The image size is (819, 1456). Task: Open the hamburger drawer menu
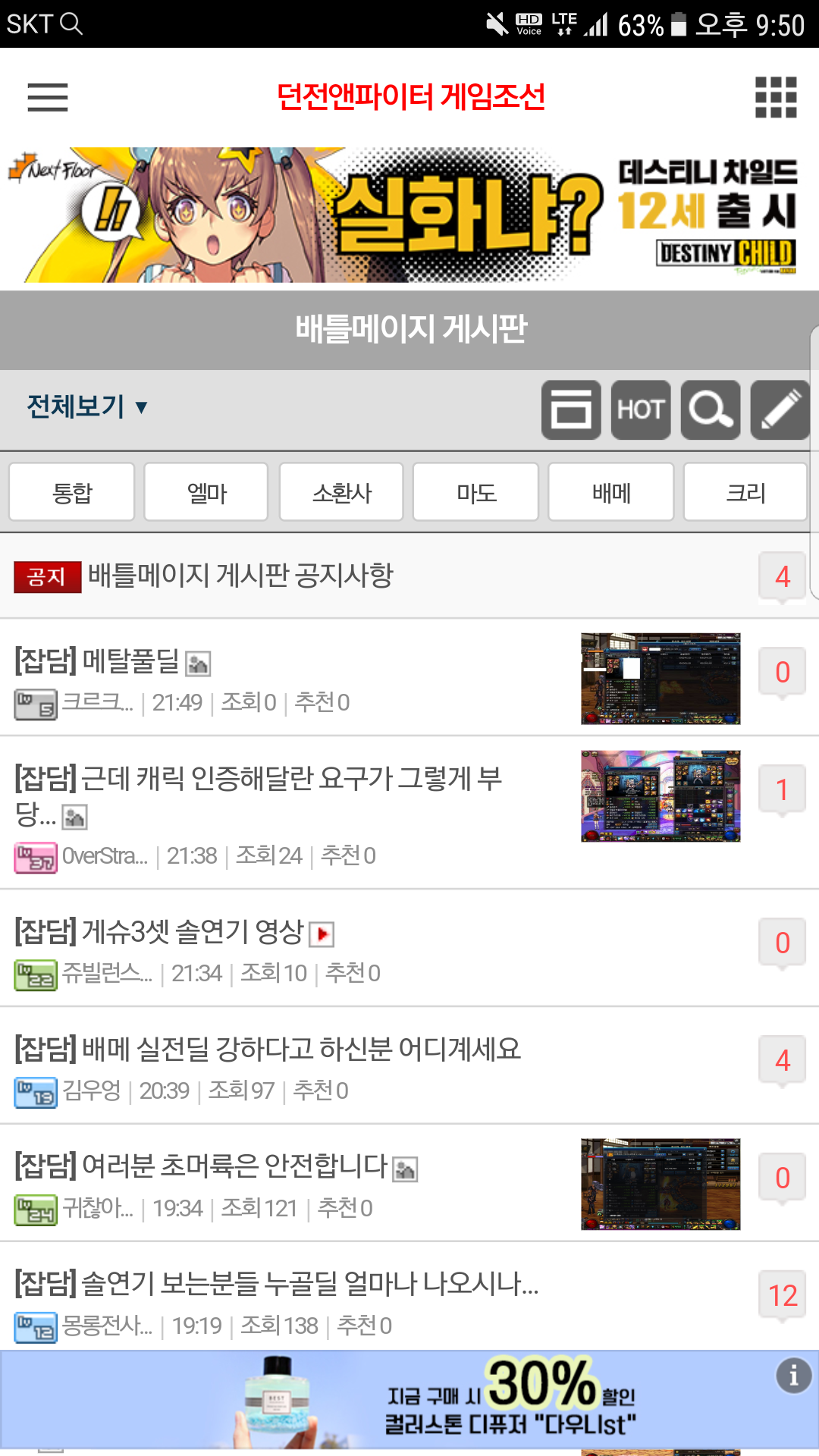pos(48,97)
